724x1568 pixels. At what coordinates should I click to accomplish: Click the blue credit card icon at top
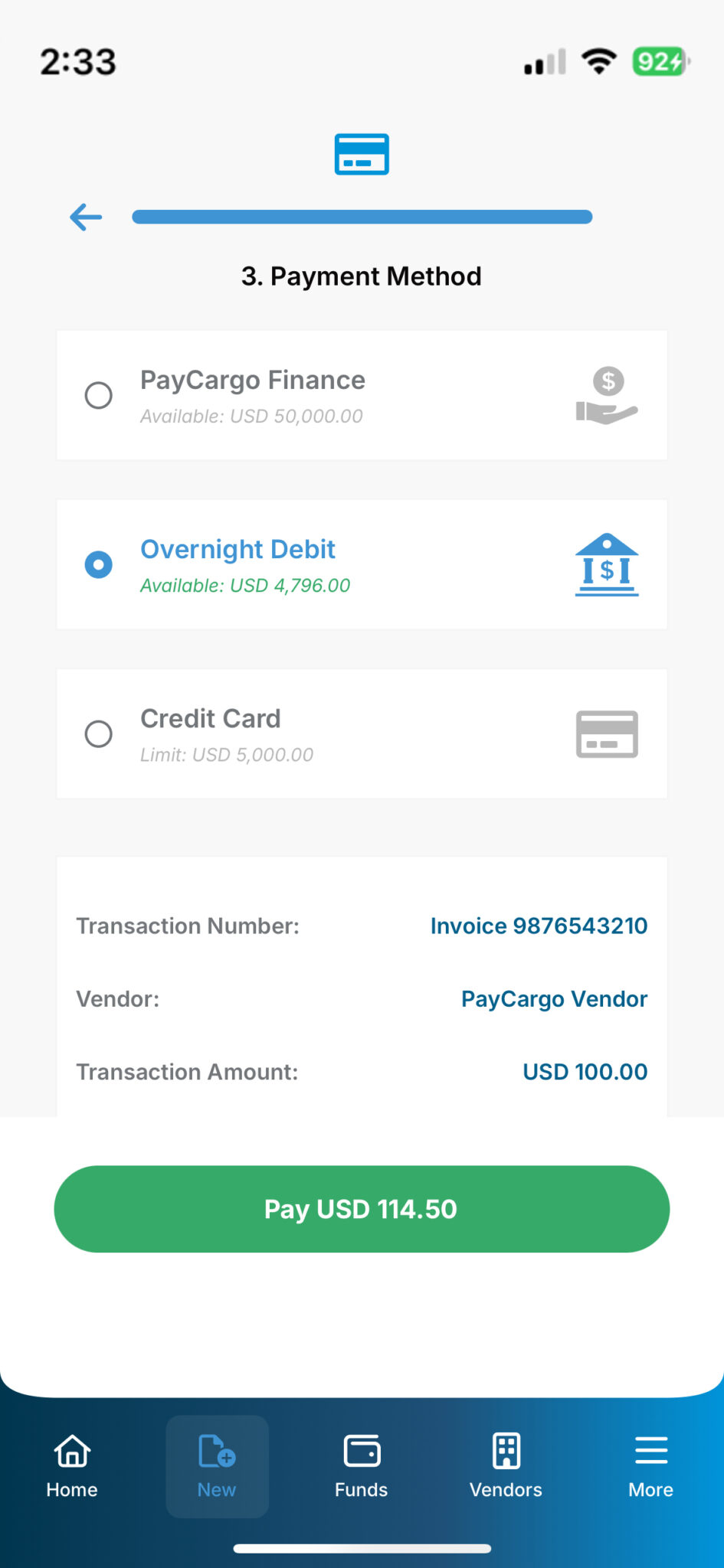pos(362,154)
